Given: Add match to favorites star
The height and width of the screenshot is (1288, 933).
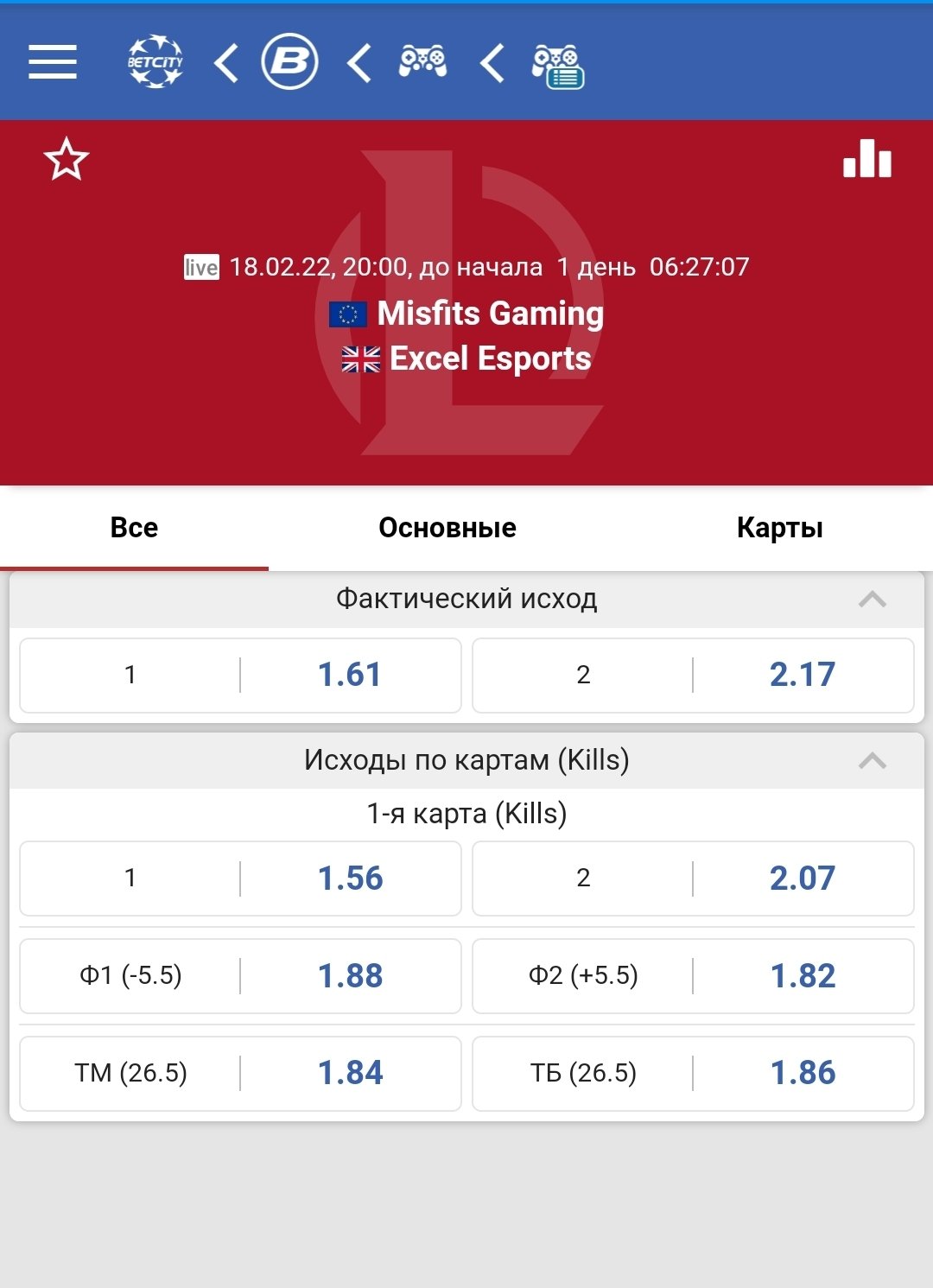Looking at the screenshot, I should tap(67, 159).
